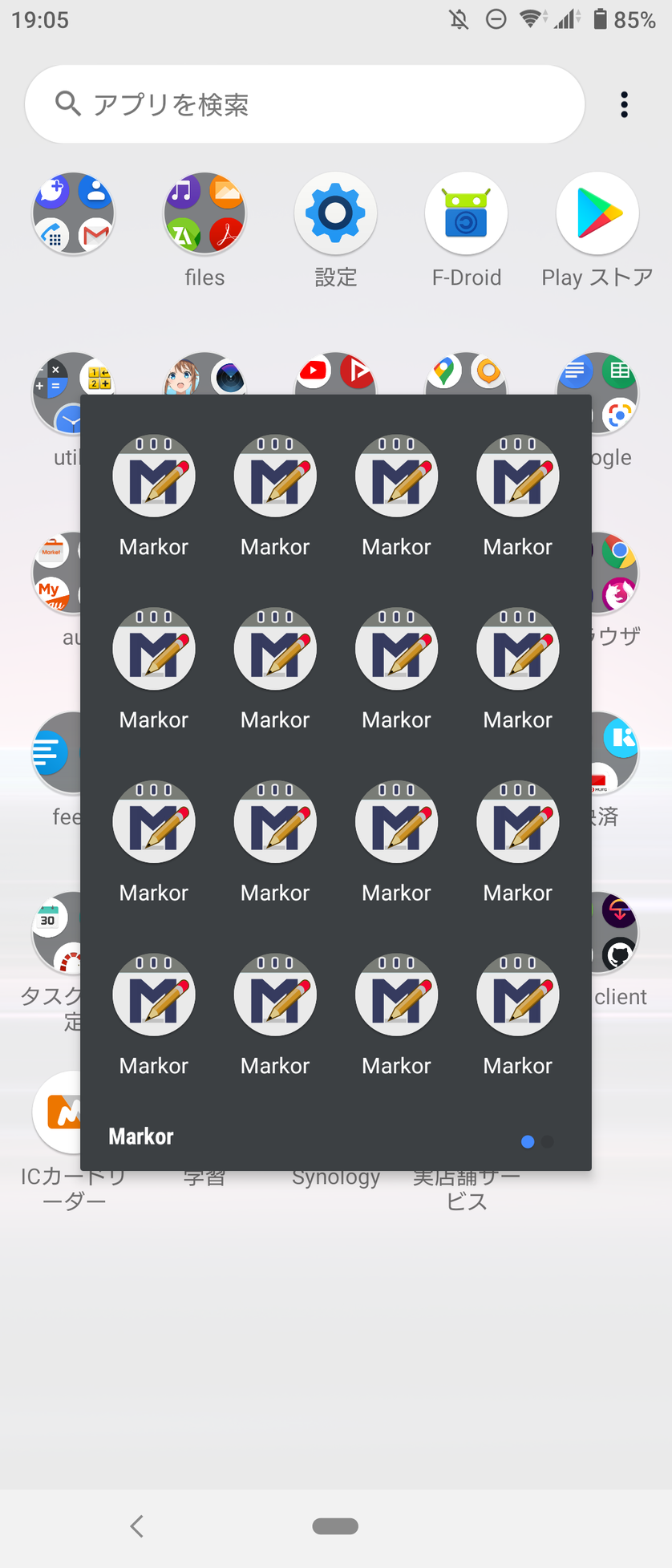Launch the F-Droid app
This screenshot has width=672, height=1568.
(466, 214)
